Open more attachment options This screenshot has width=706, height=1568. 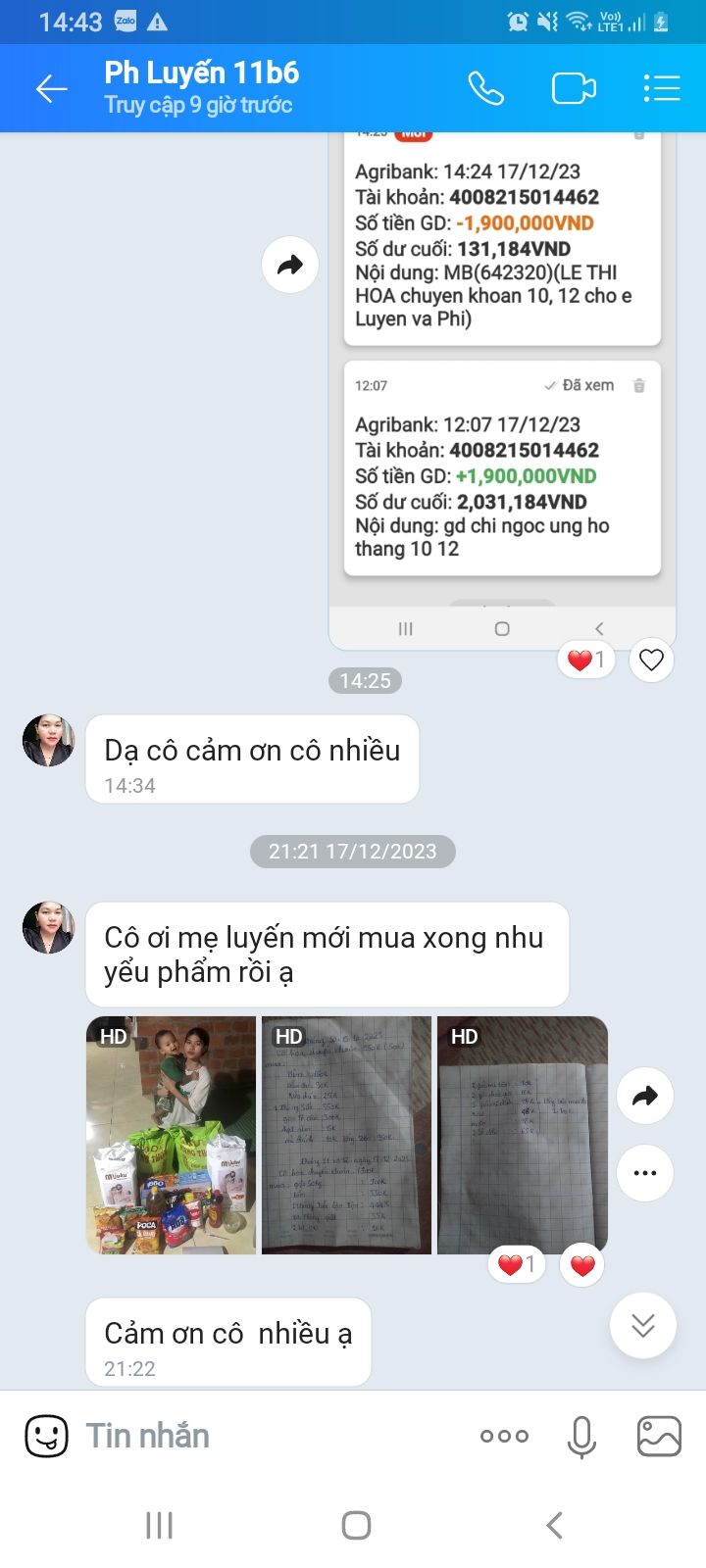(504, 1437)
